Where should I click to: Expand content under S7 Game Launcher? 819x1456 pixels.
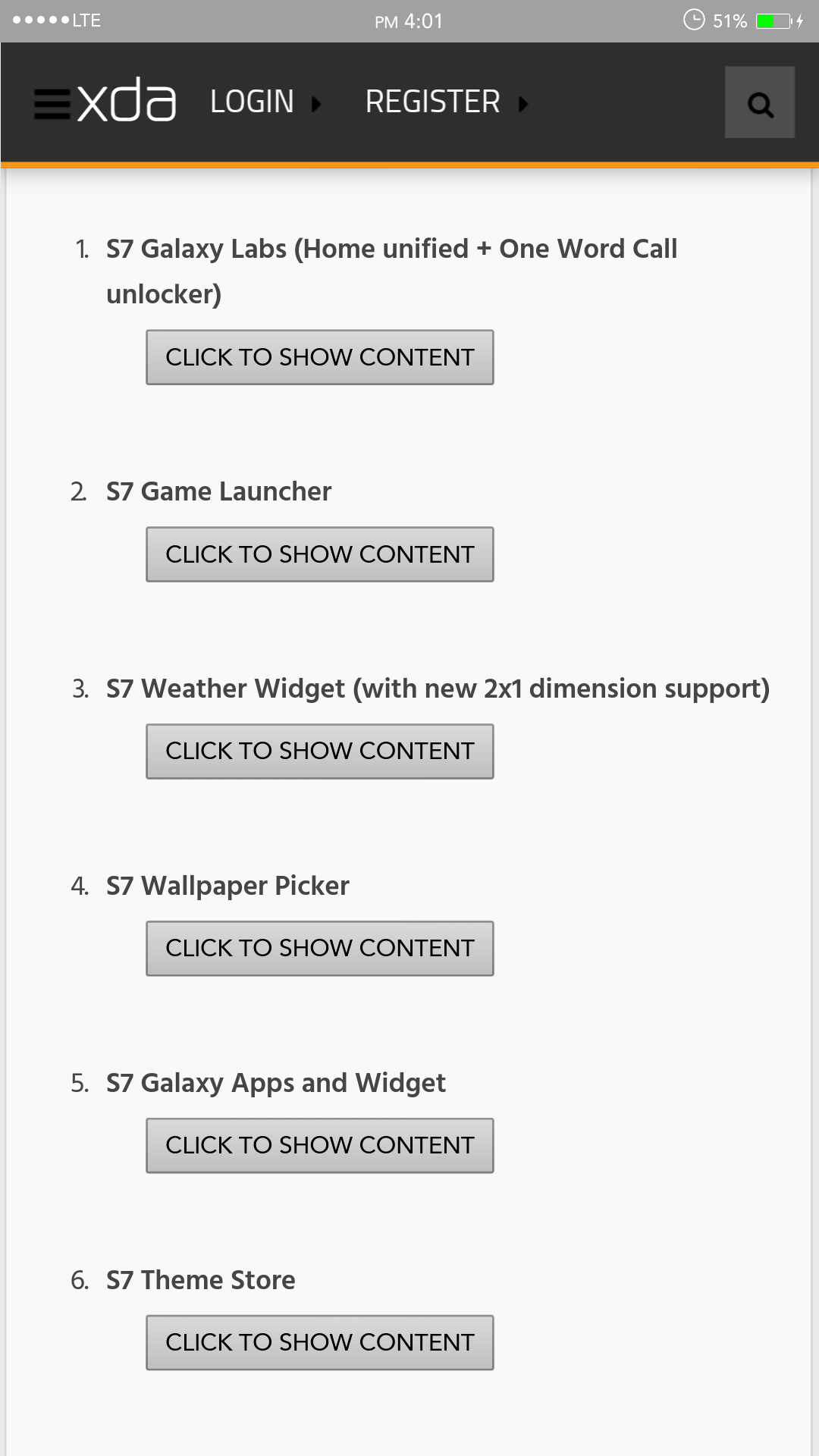319,554
